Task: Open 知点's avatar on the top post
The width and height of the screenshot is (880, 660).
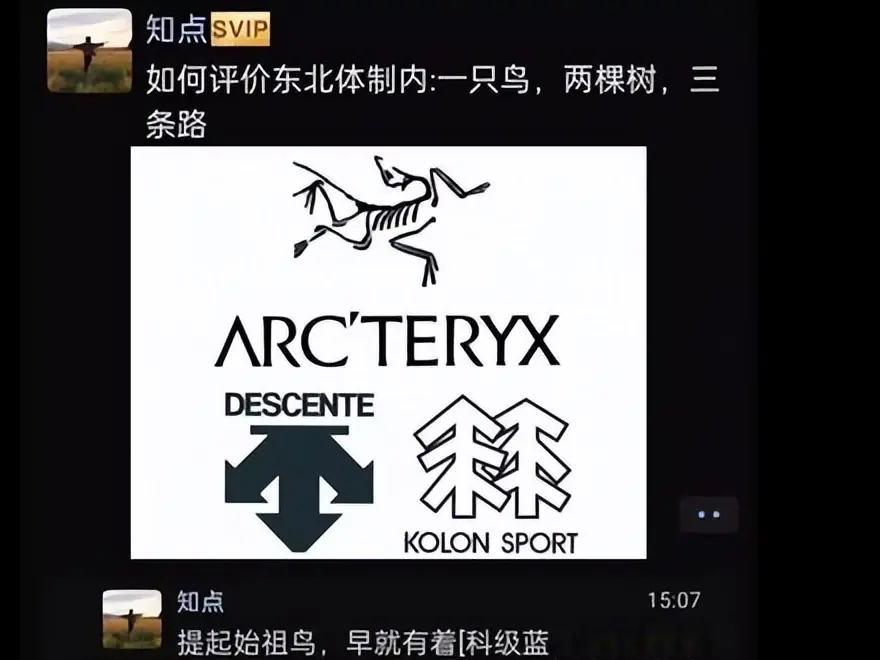Action: [89, 51]
